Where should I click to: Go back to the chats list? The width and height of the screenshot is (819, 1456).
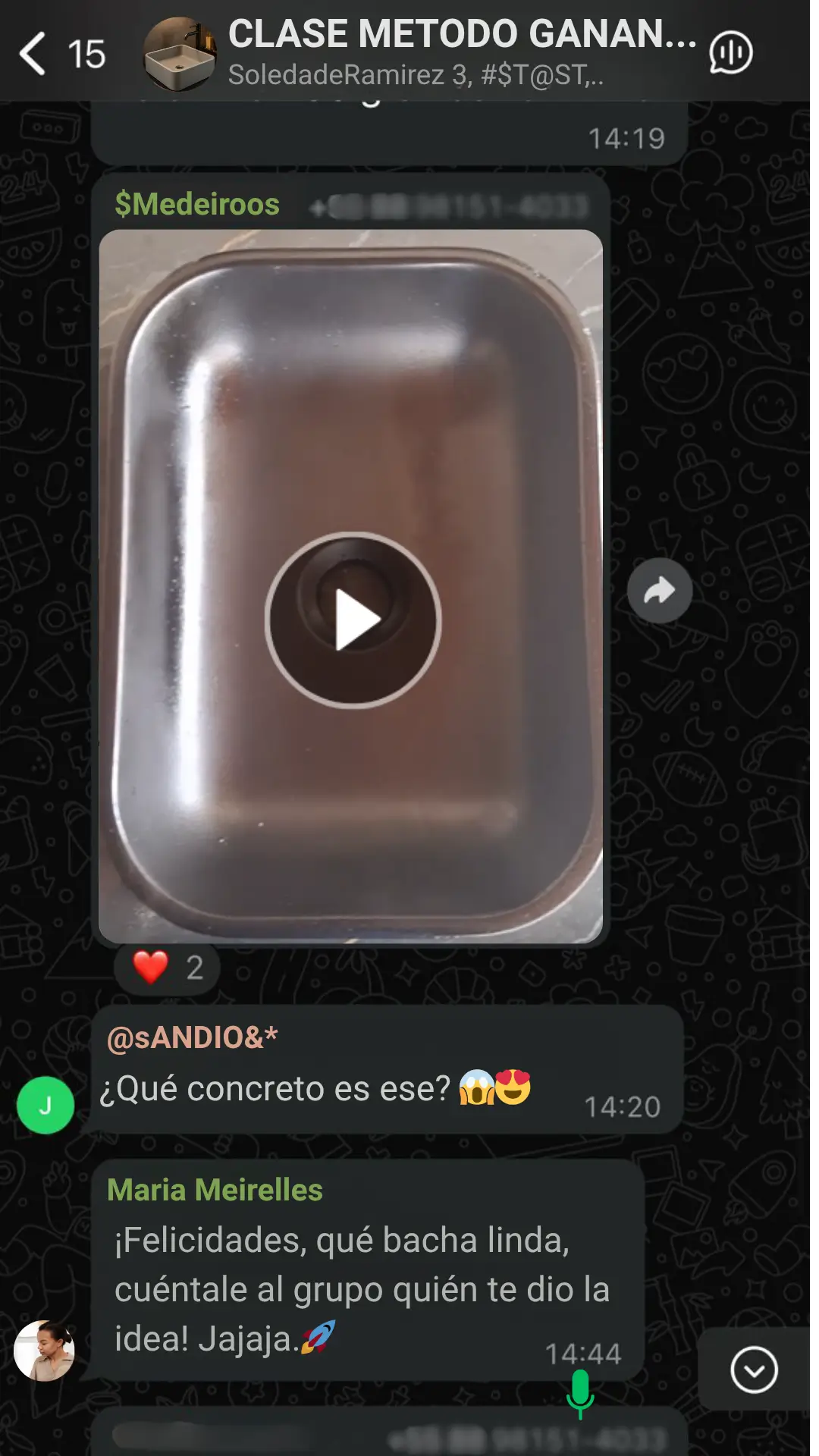pos(33,54)
